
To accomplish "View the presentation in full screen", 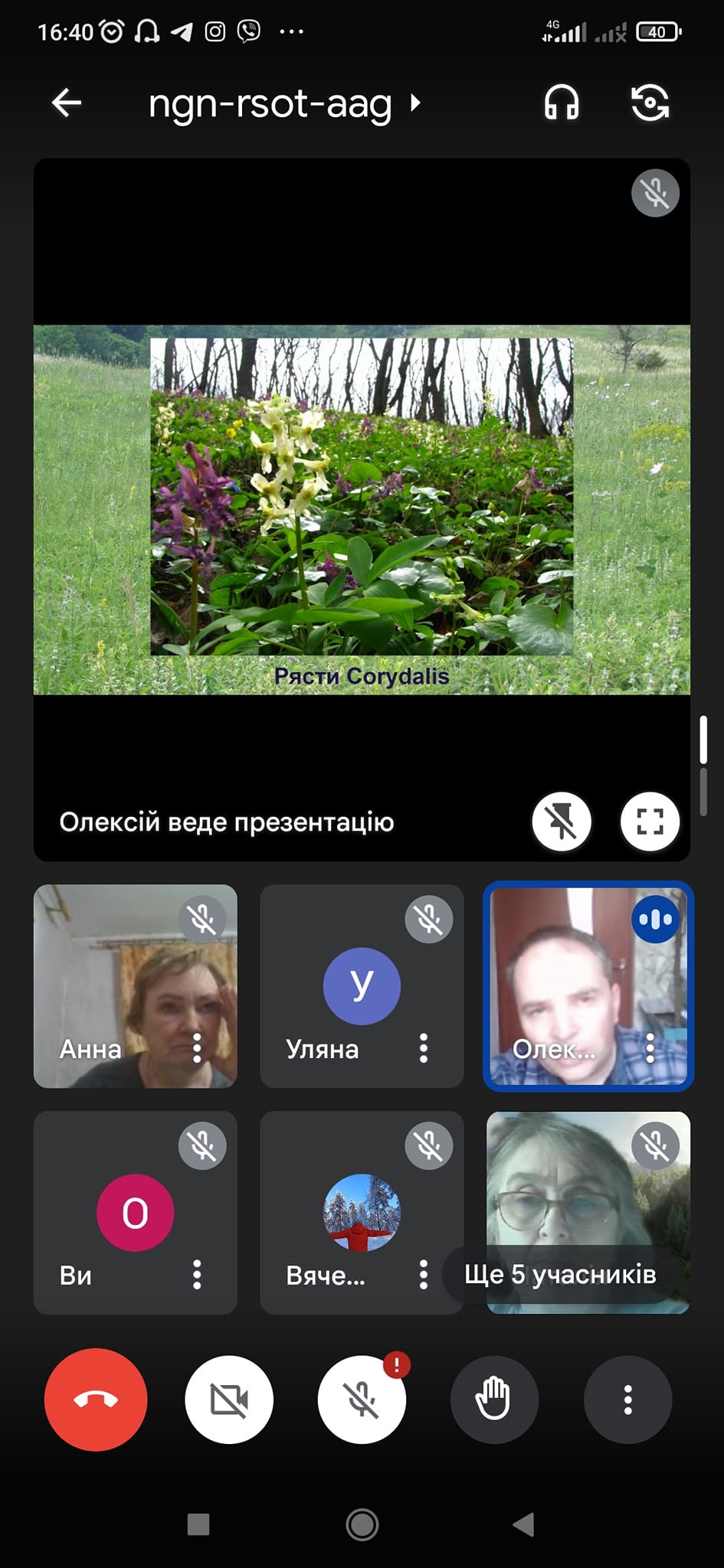I will [650, 822].
